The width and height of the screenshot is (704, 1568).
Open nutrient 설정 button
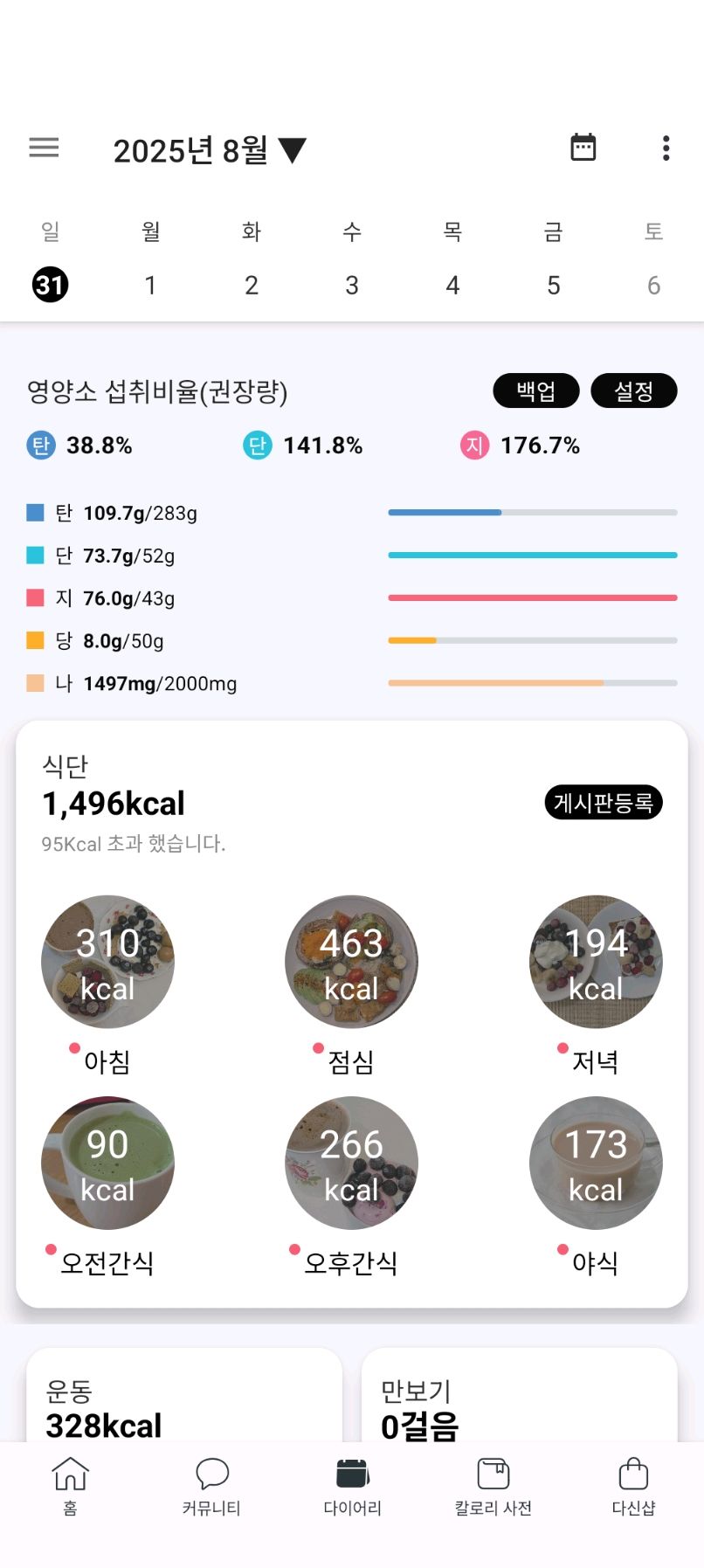pos(633,390)
